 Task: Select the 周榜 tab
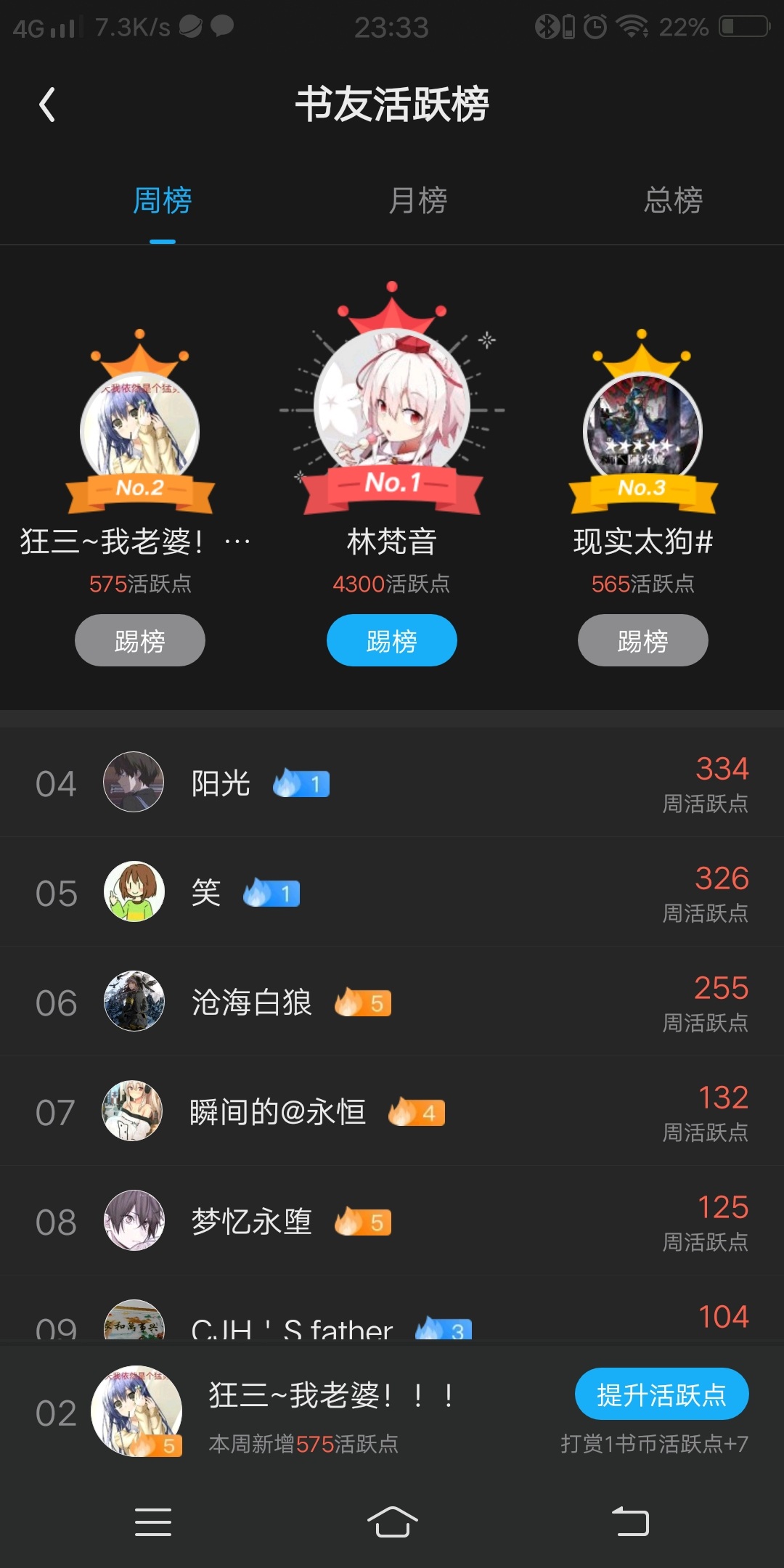click(x=162, y=200)
